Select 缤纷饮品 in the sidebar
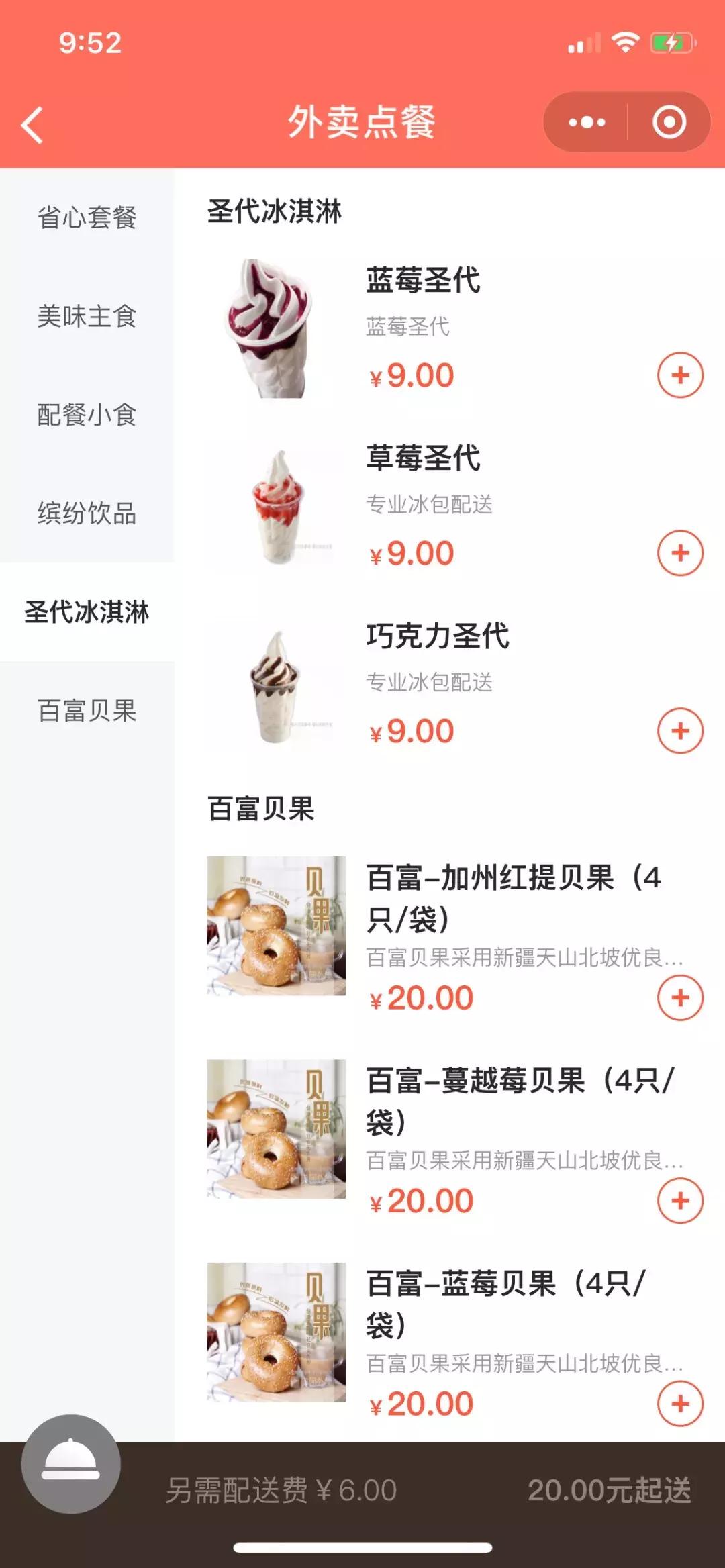 88,516
